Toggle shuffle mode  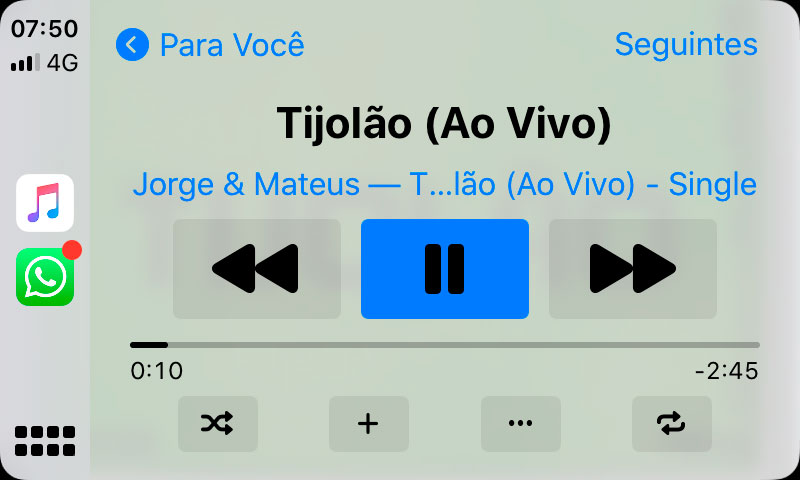point(218,424)
